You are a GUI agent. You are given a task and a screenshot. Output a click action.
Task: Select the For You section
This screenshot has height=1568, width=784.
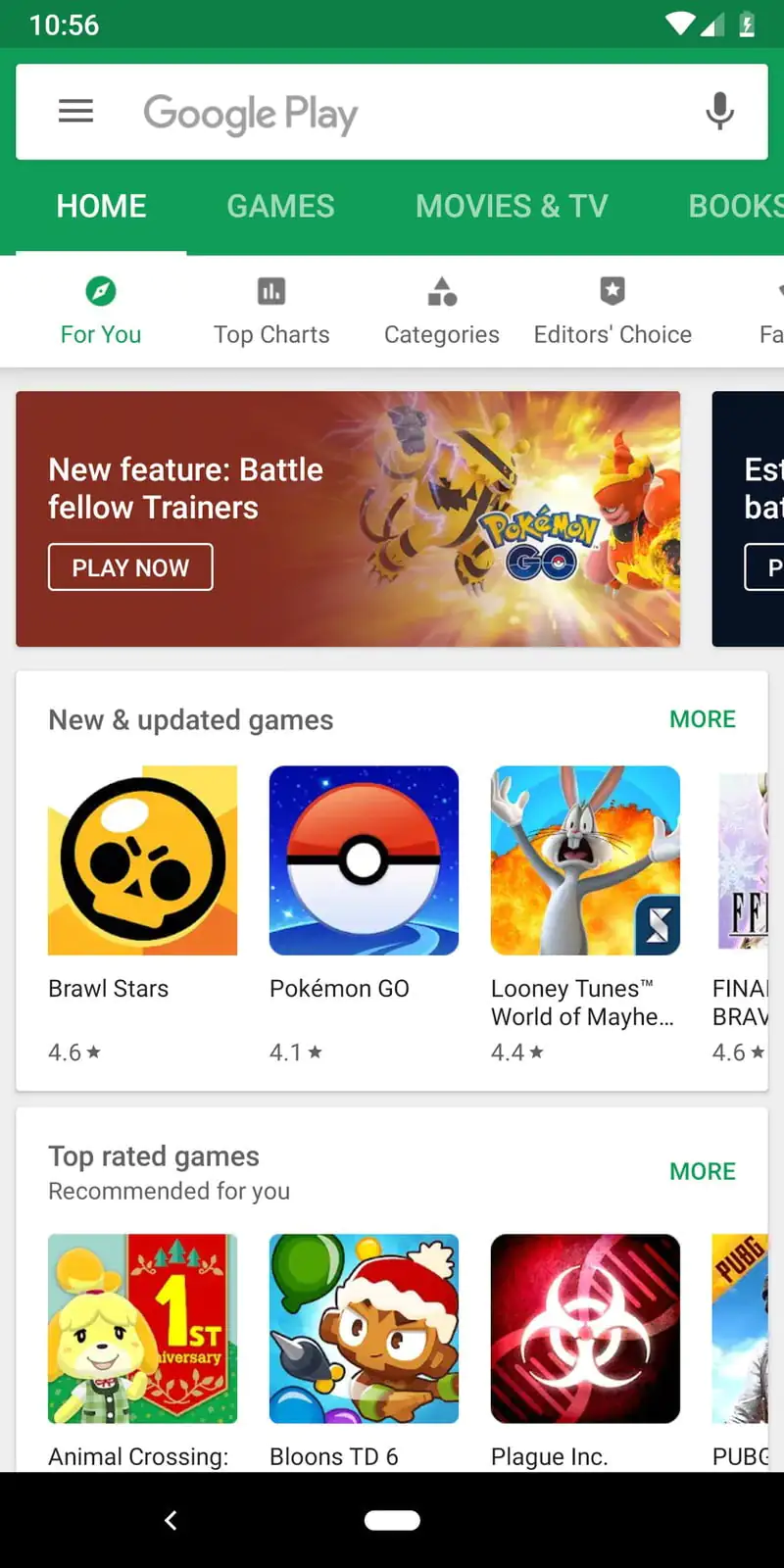coord(101,312)
